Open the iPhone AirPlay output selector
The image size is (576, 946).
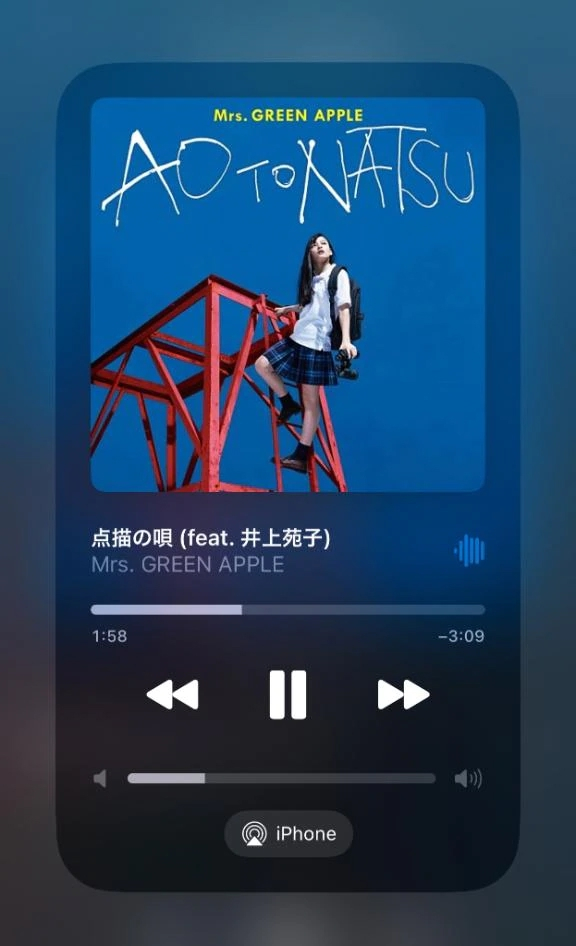(x=288, y=834)
